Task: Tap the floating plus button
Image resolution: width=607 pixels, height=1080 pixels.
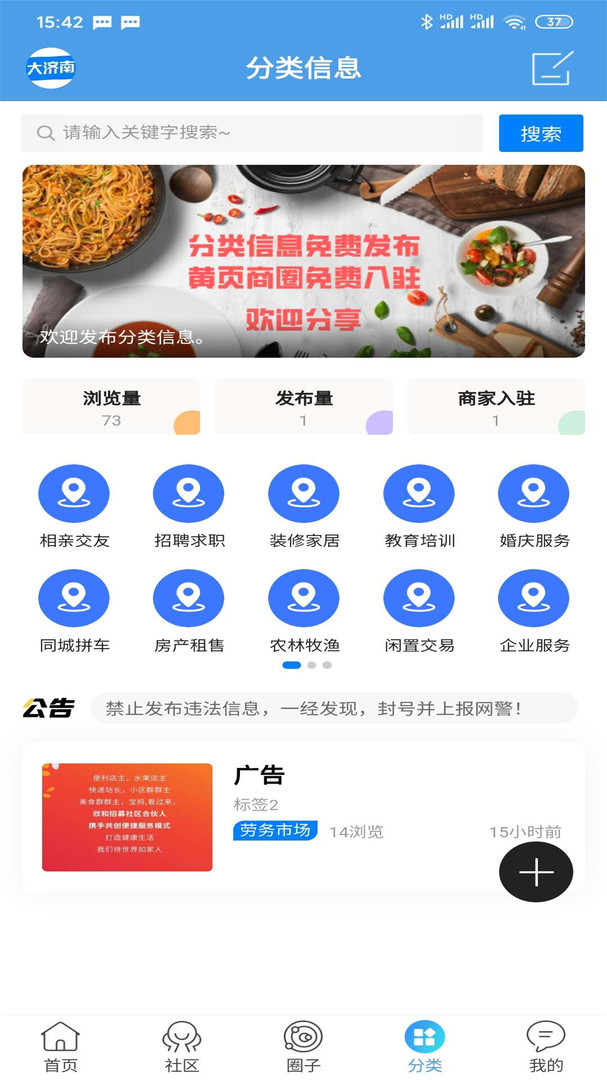Action: [x=536, y=872]
